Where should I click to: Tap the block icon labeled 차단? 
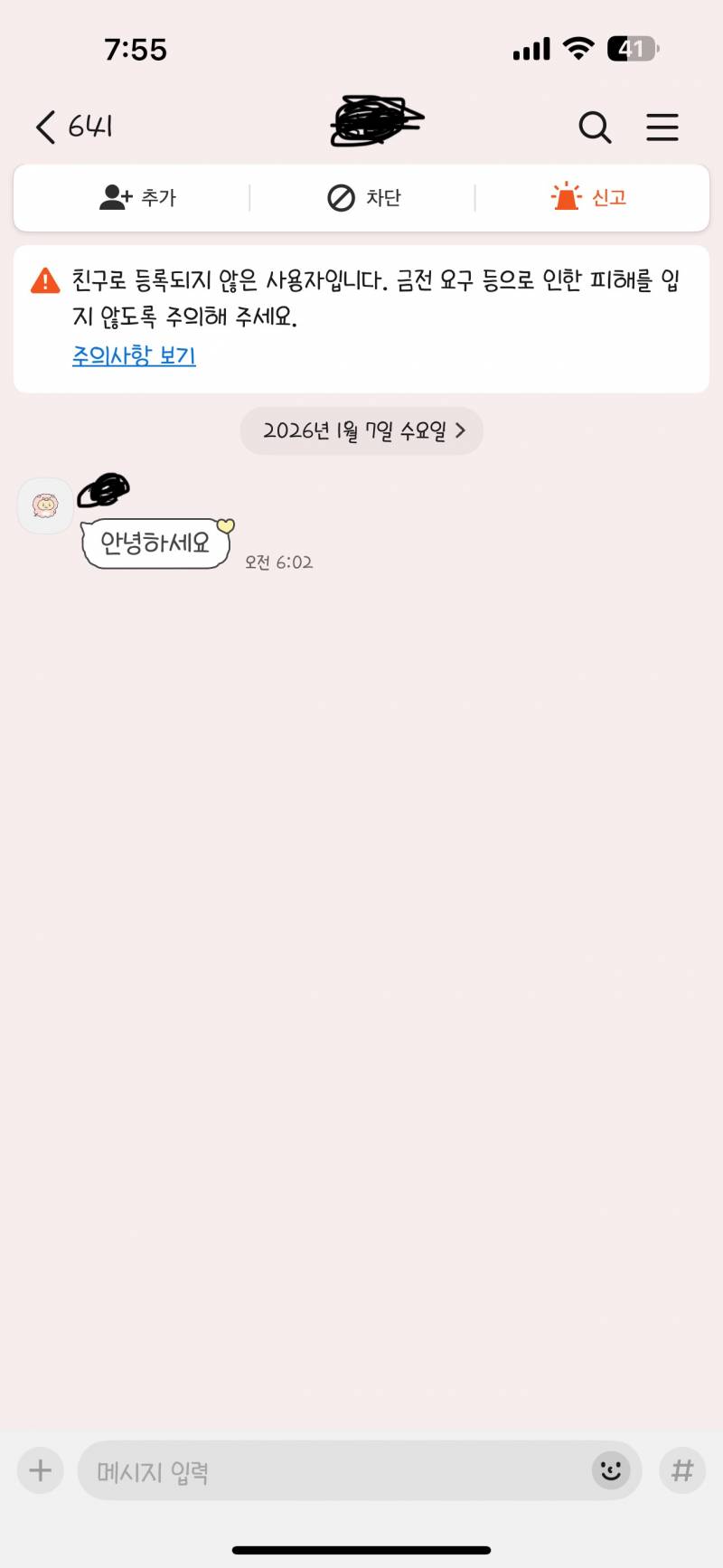[339, 197]
